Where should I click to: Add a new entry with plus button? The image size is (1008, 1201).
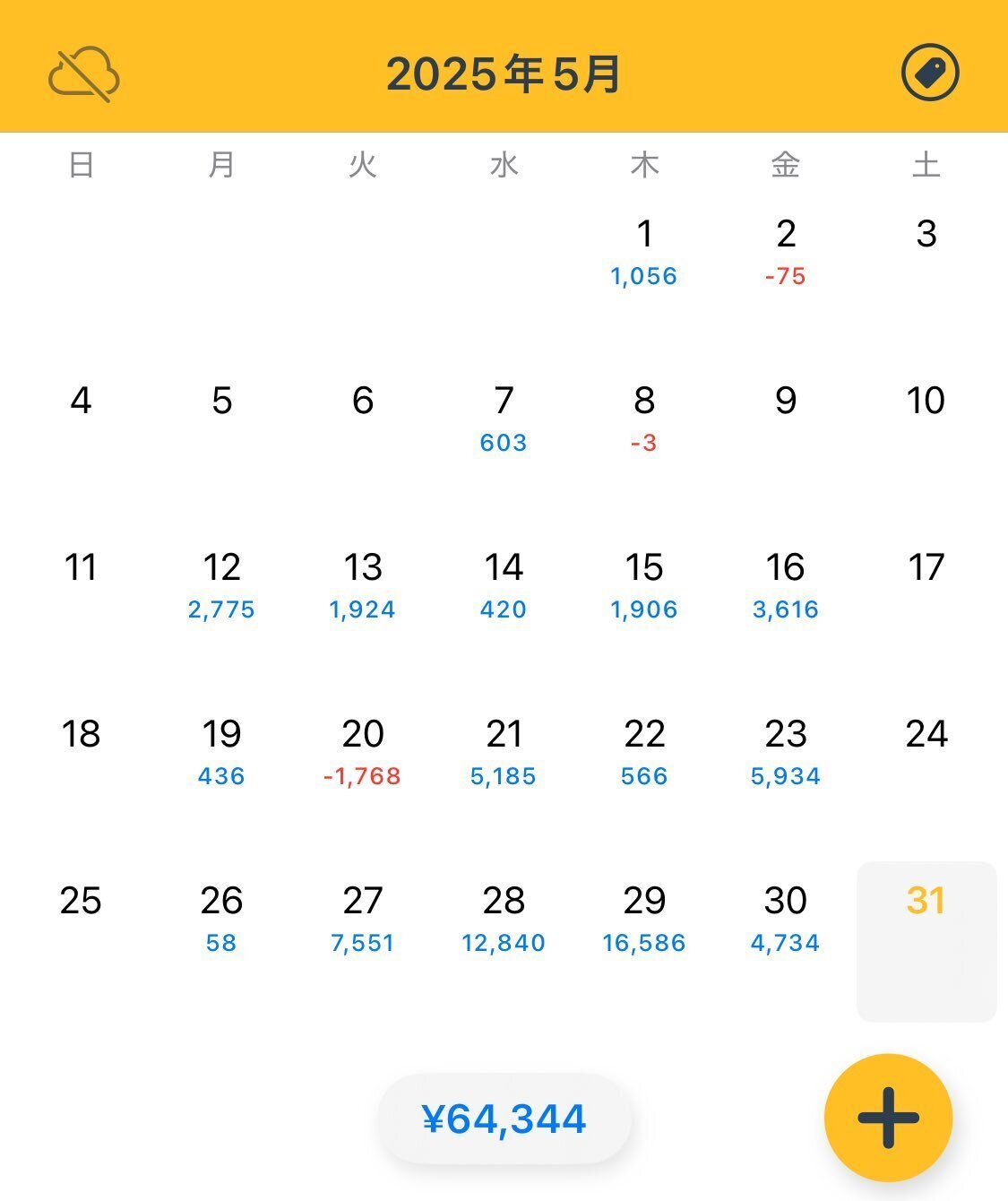(888, 1118)
